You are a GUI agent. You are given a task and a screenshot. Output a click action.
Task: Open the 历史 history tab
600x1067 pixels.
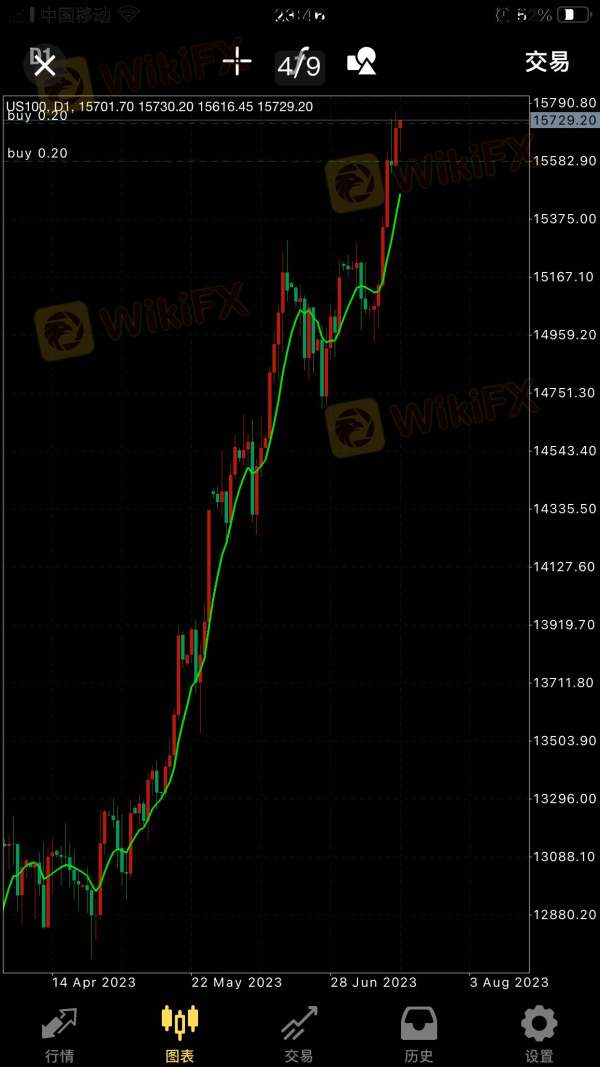(418, 1034)
